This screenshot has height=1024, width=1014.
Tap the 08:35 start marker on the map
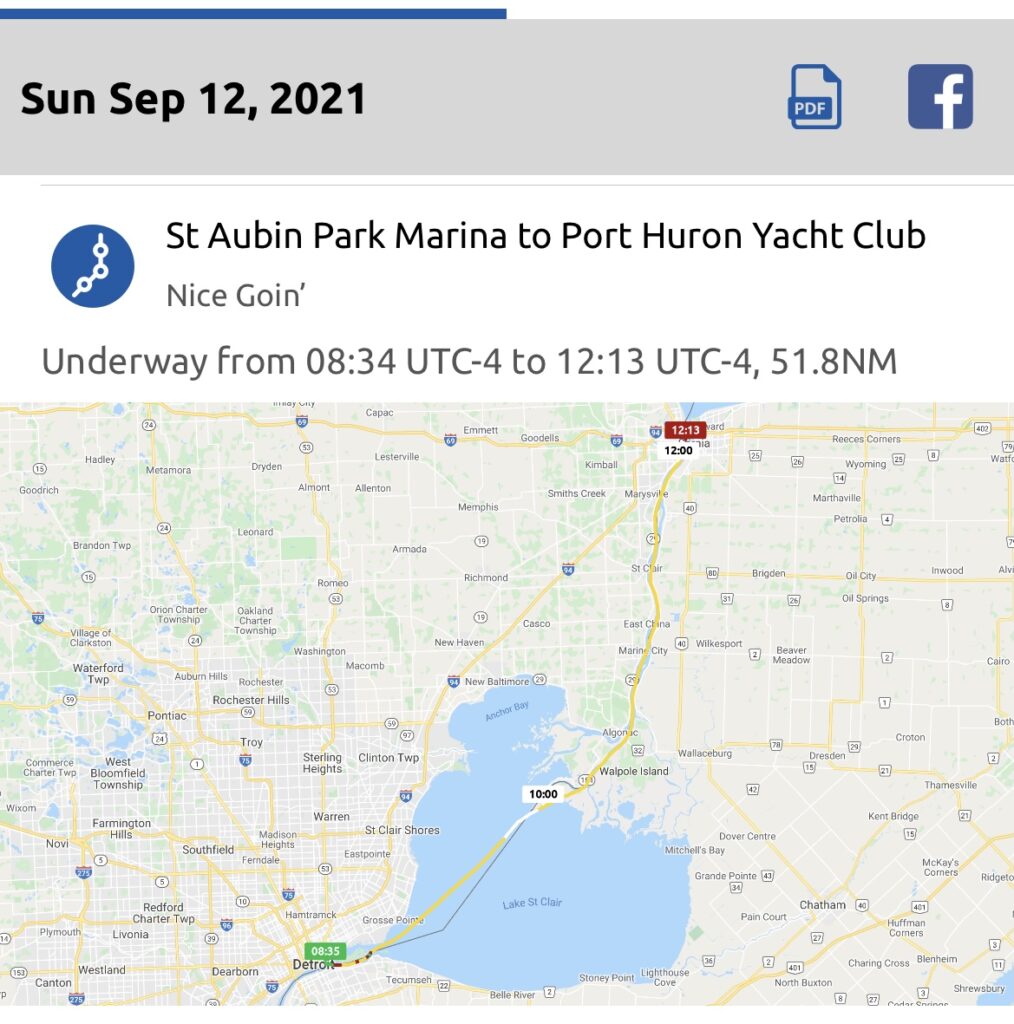[325, 951]
